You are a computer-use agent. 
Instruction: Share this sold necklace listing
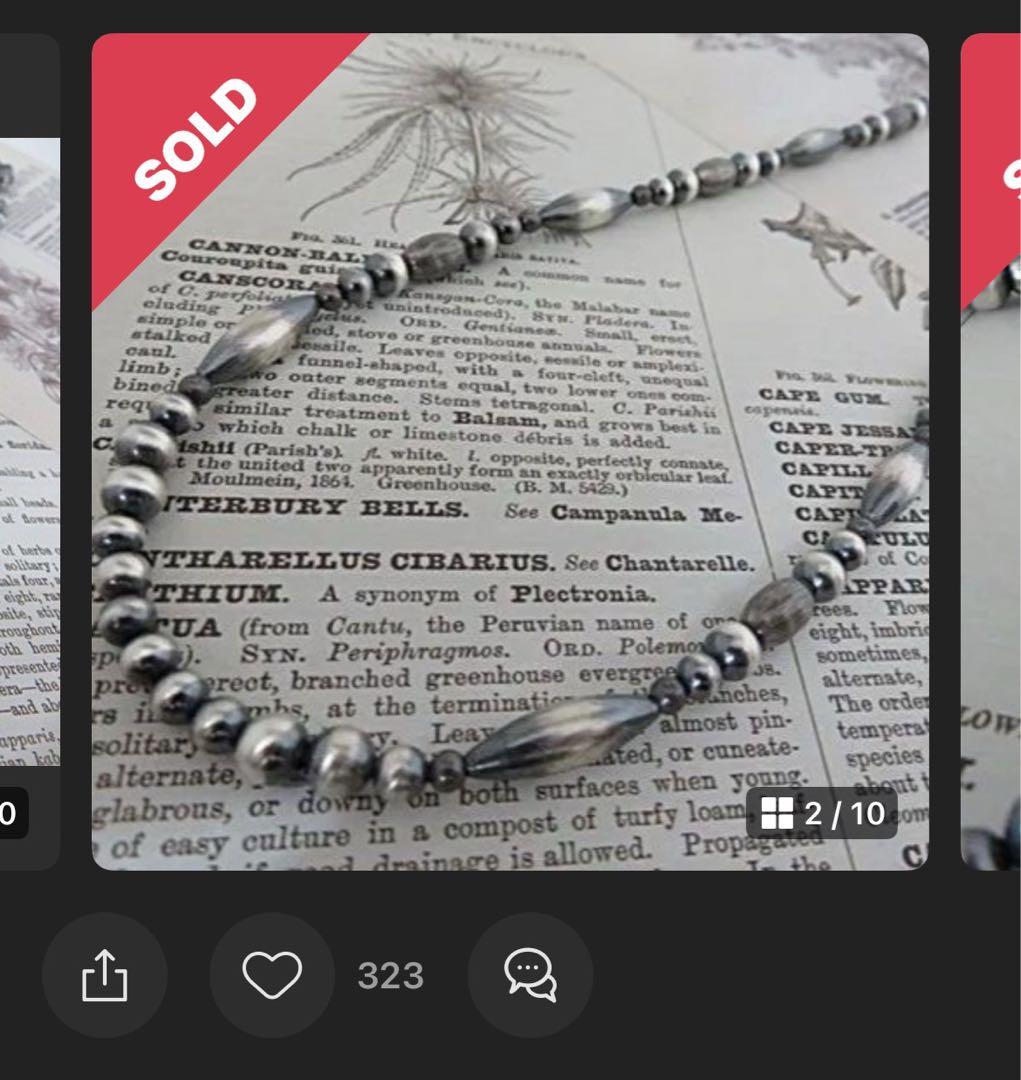click(x=104, y=975)
